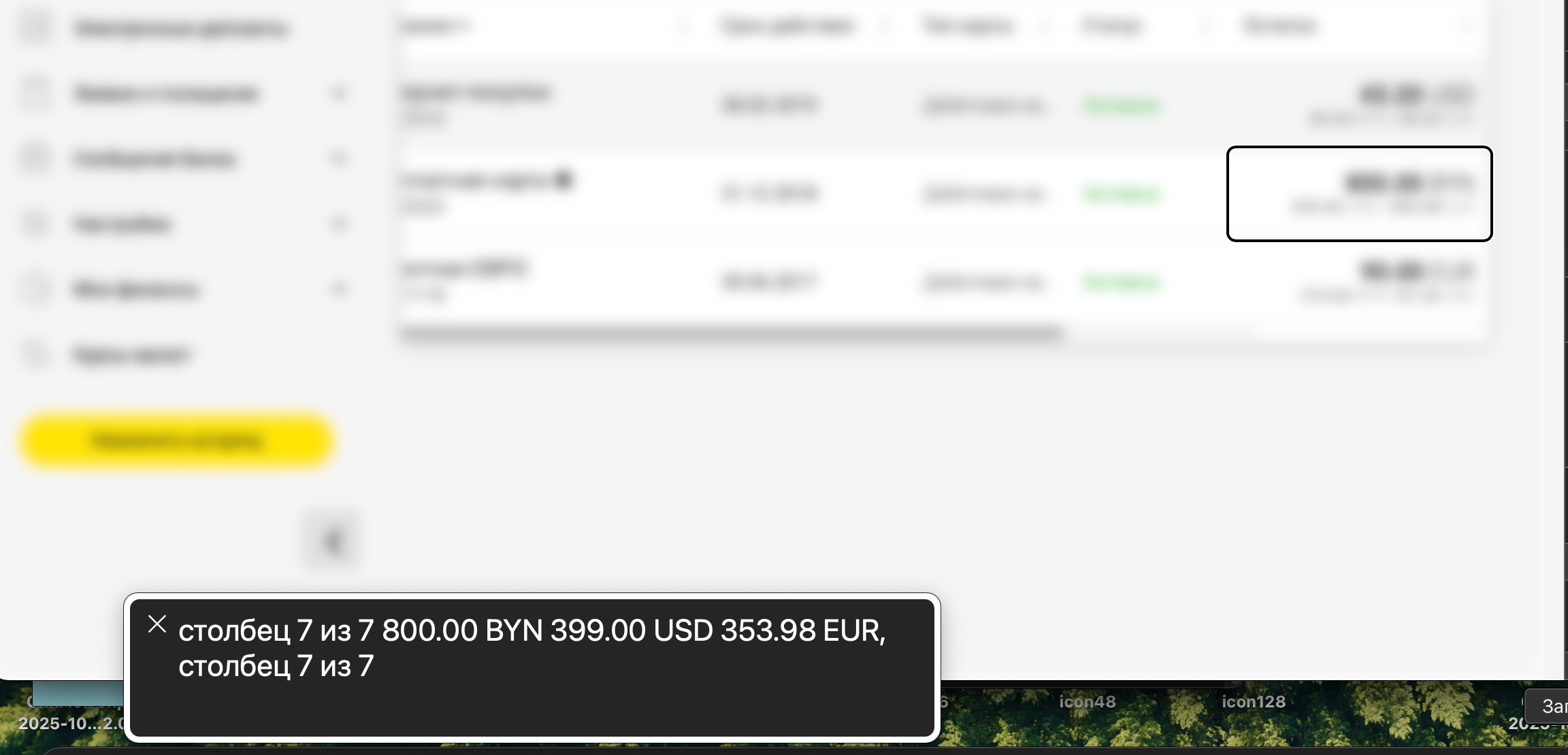This screenshot has height=755, width=1568.
Task: Tap the yellow button below the sidebar menu
Action: 177,441
